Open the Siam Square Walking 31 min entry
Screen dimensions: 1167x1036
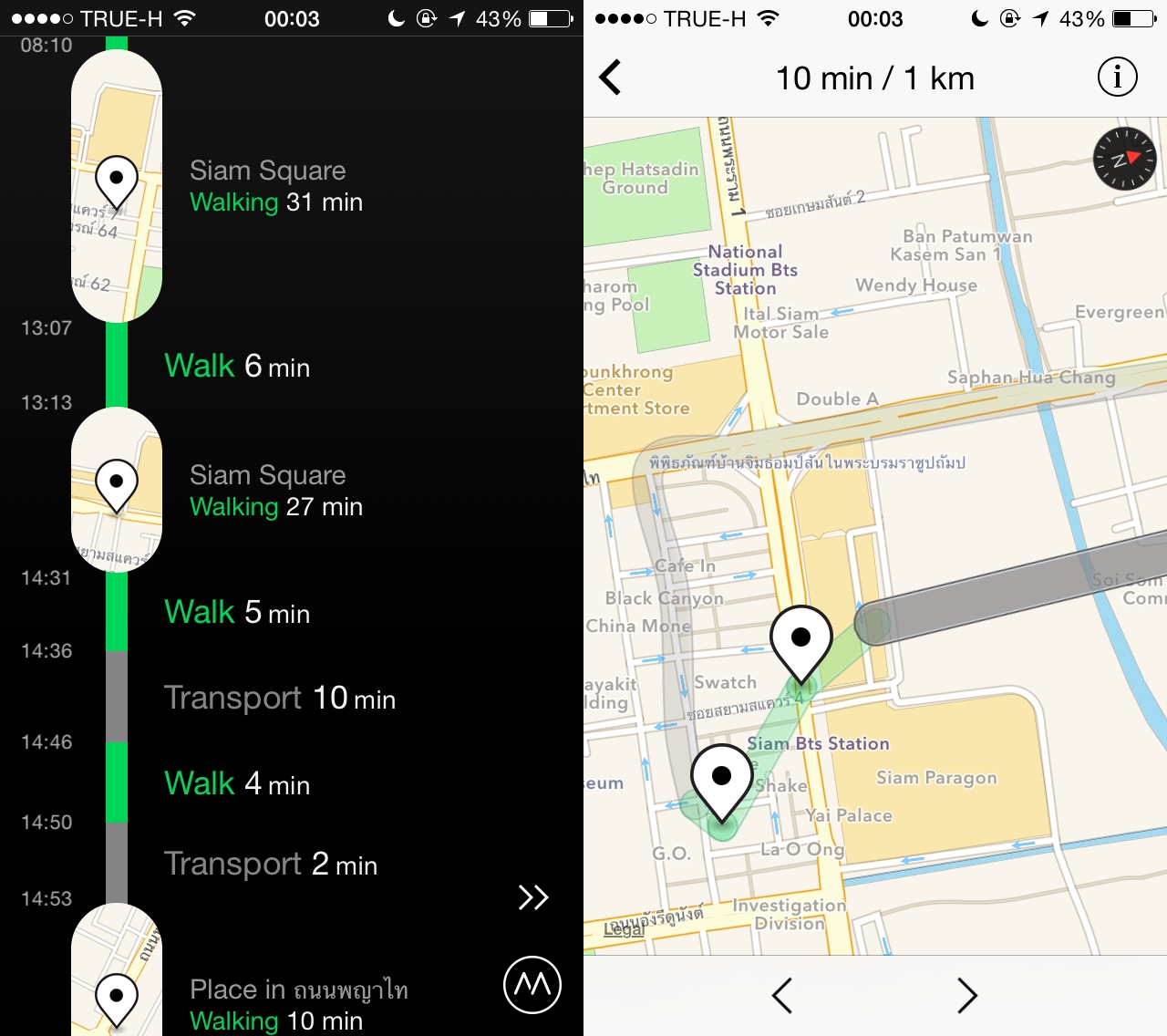[x=275, y=186]
